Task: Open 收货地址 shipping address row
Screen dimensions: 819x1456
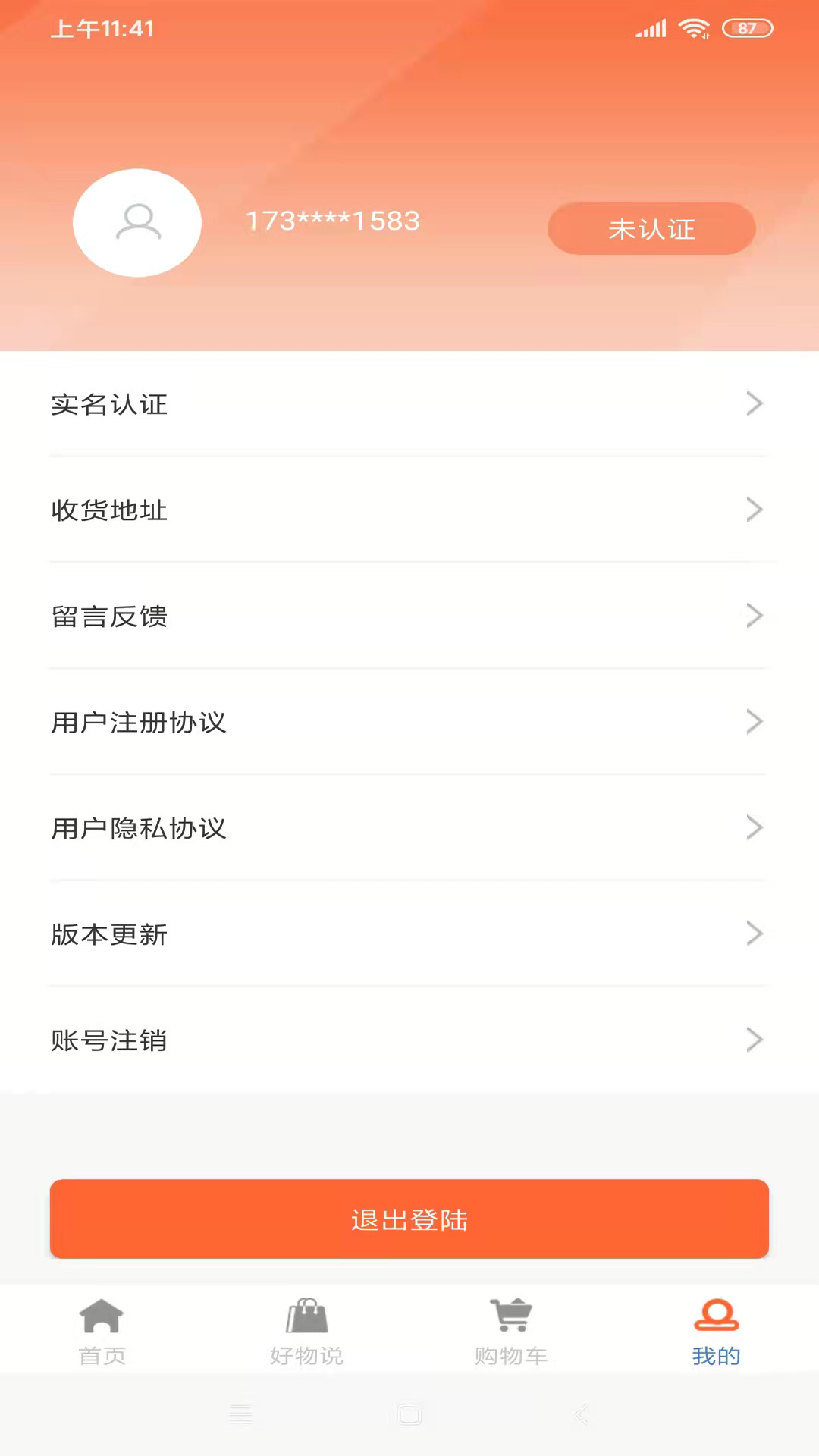Action: [x=409, y=510]
